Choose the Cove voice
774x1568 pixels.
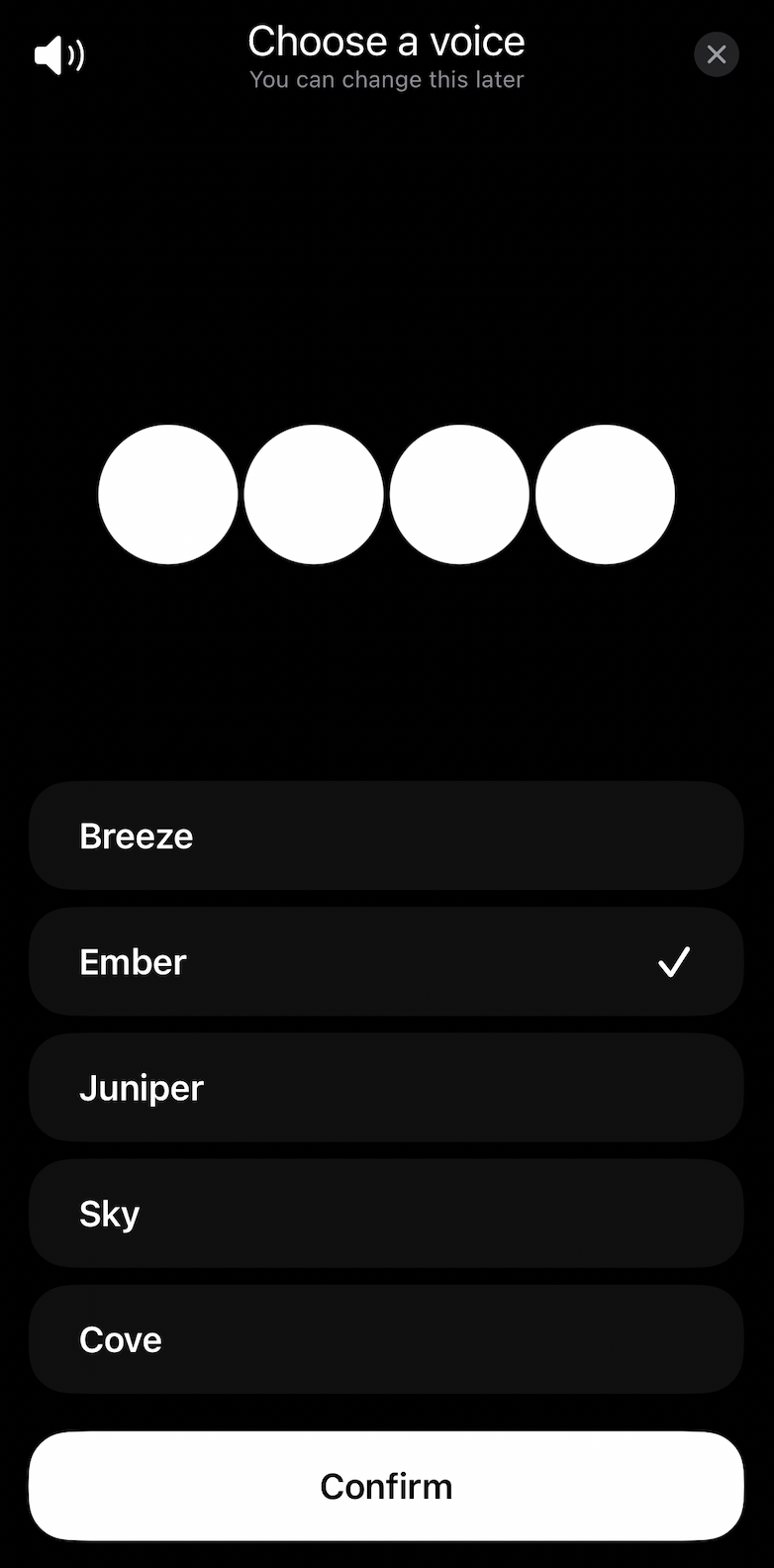coord(386,1338)
